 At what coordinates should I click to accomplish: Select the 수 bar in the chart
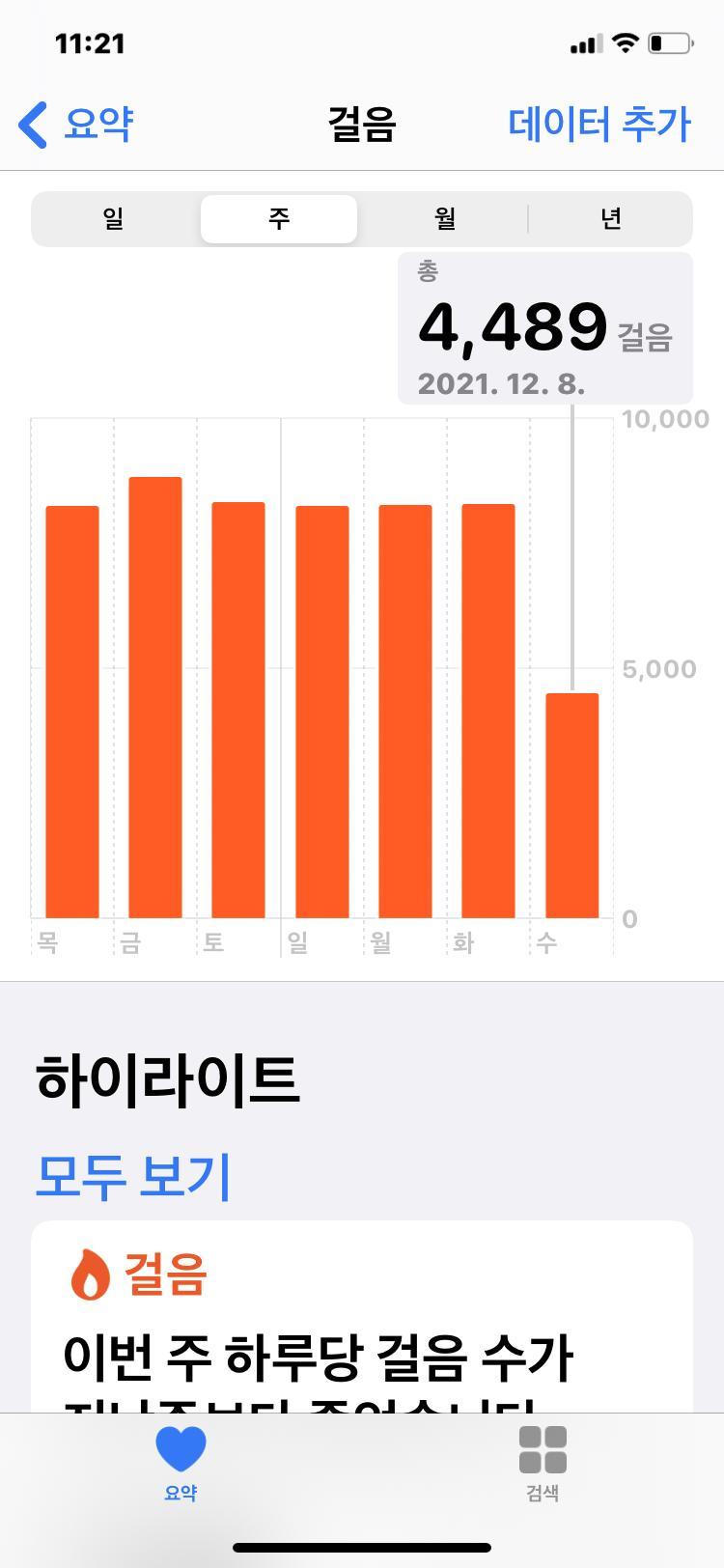[x=571, y=804]
